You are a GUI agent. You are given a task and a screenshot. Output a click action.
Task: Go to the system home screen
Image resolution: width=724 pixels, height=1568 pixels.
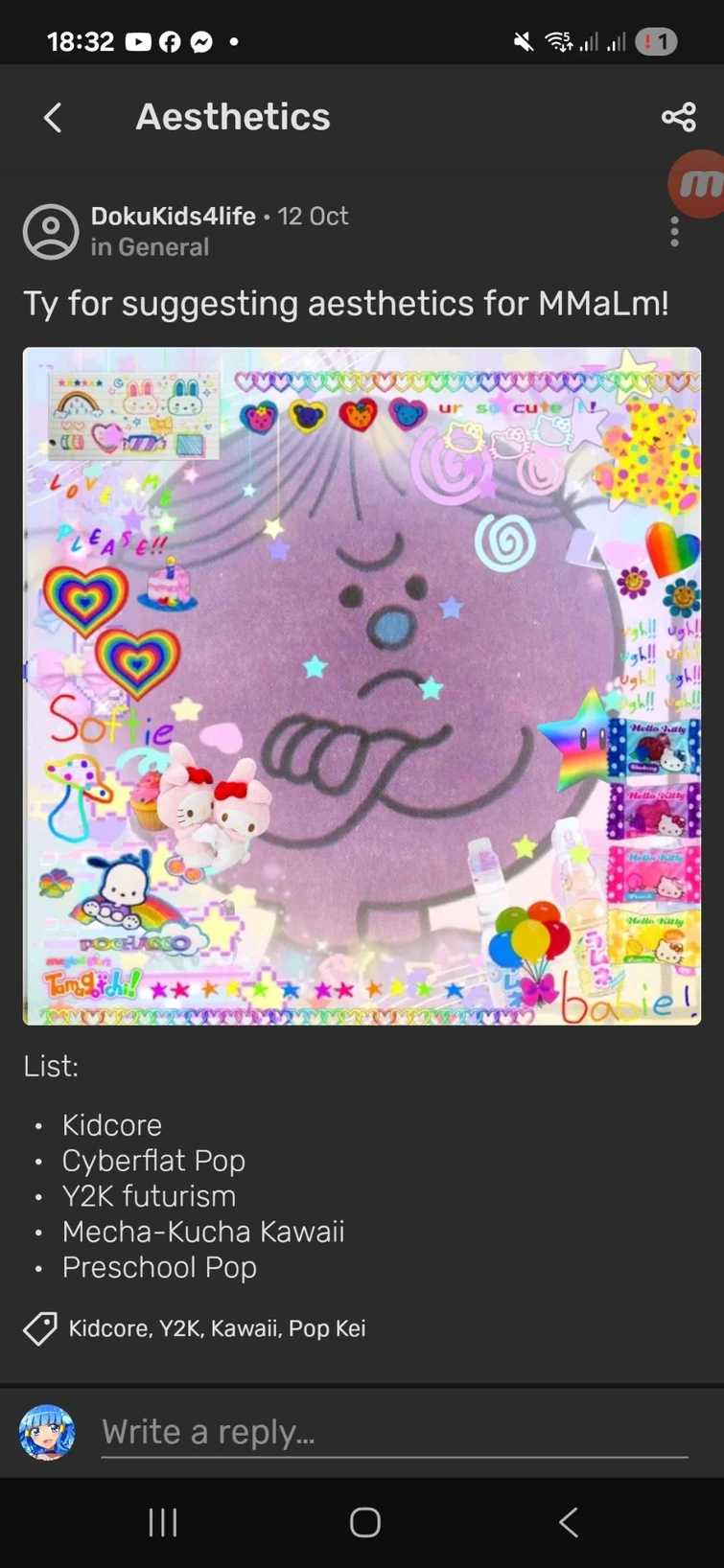364,1522
